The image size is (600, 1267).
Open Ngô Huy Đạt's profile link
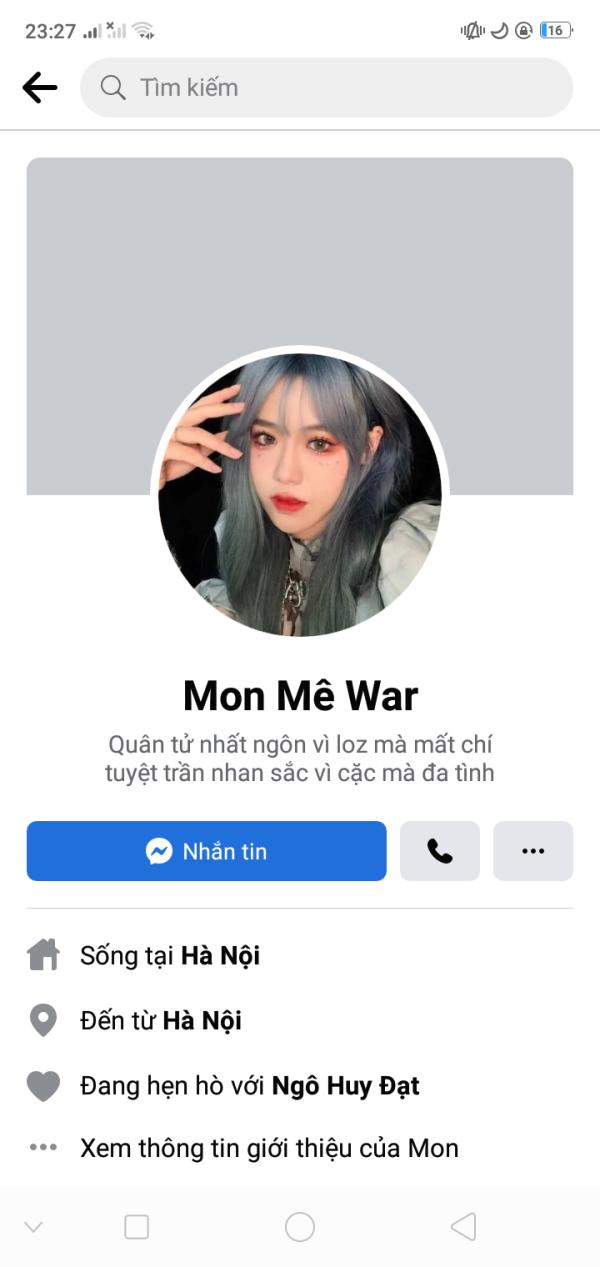(346, 1086)
